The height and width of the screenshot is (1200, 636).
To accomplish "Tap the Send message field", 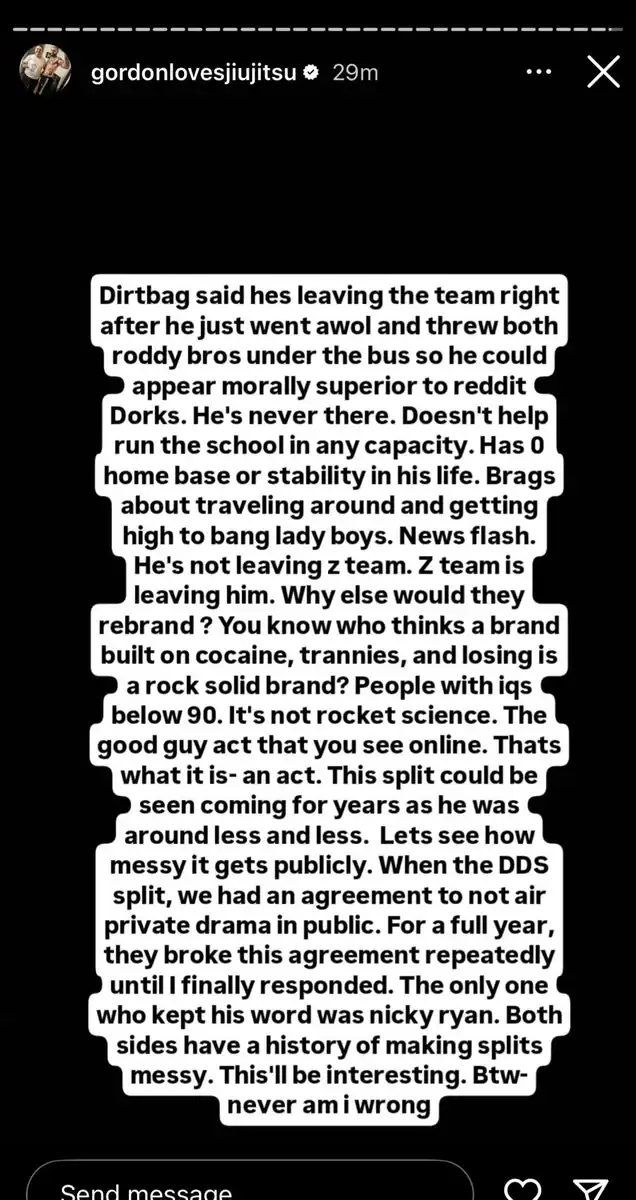I will pos(250,1186).
